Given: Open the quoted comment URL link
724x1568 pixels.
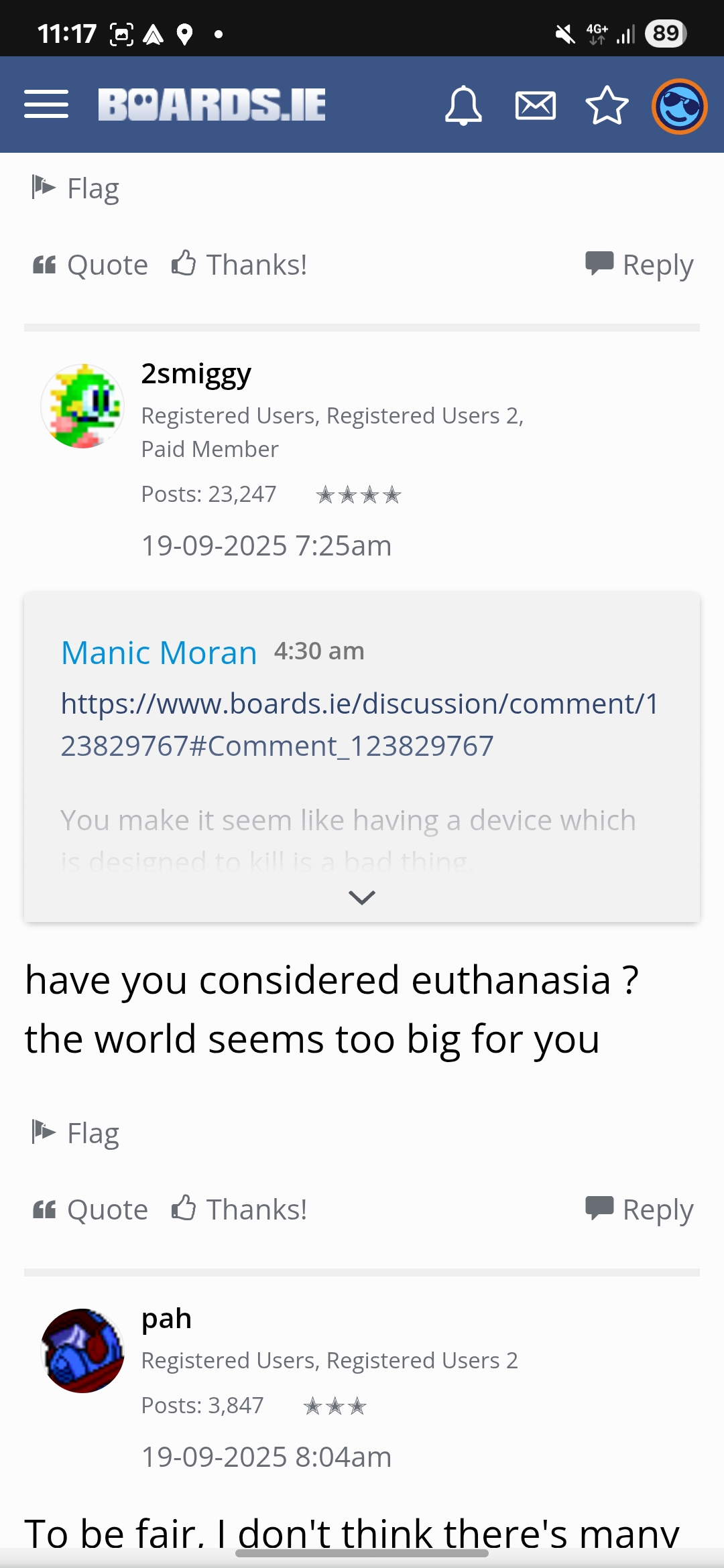Looking at the screenshot, I should [359, 724].
